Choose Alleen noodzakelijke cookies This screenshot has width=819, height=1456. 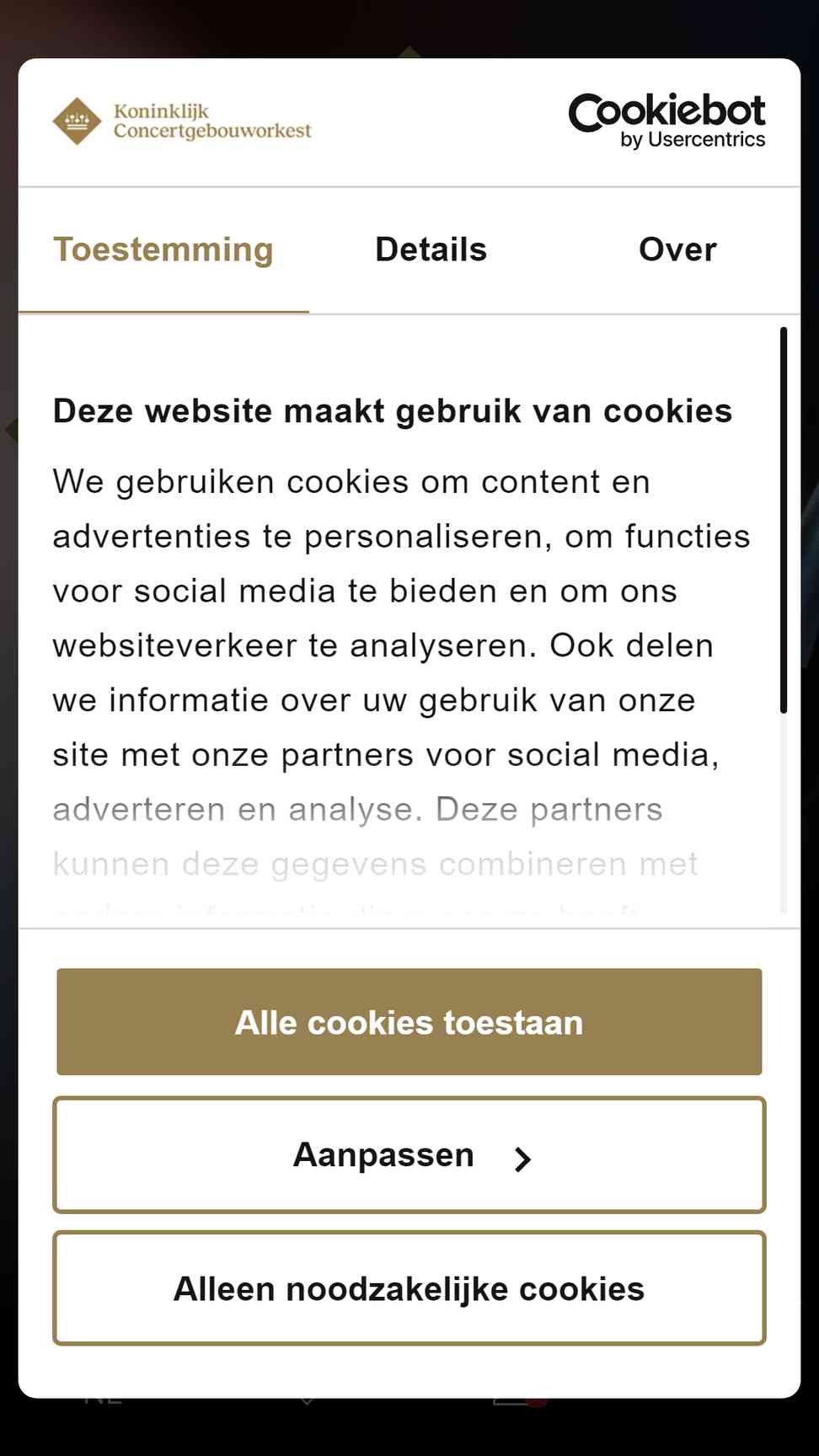409,1288
